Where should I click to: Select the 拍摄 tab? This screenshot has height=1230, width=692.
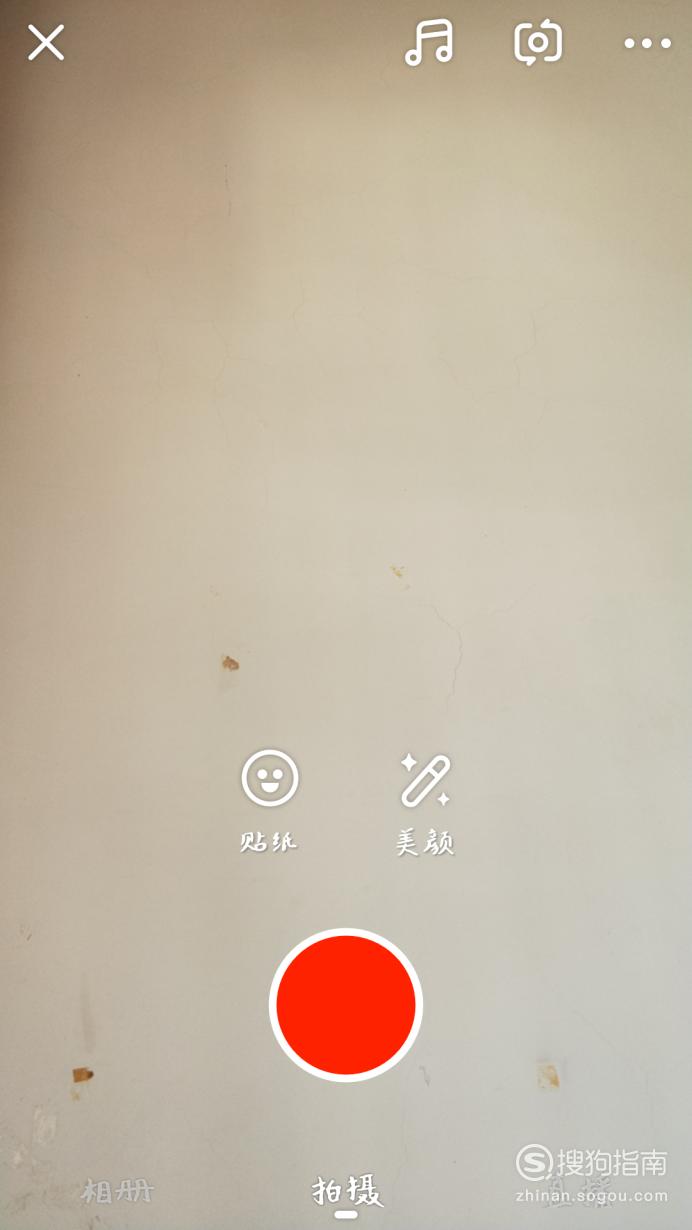point(347,1192)
